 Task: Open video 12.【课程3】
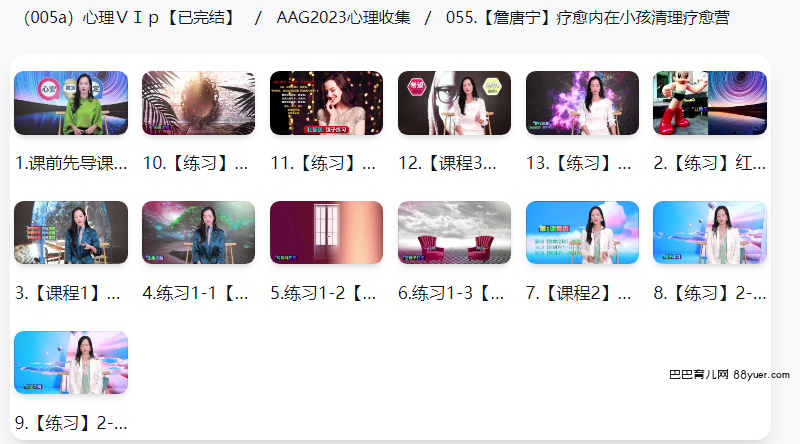coord(454,103)
